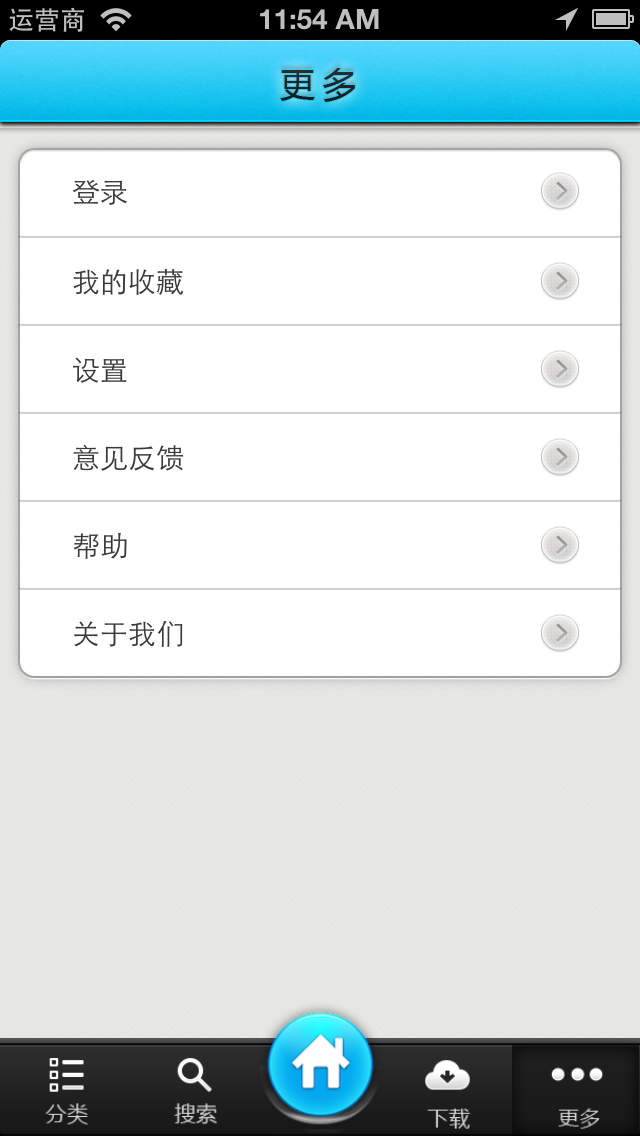Go to the home tab

[320, 1066]
